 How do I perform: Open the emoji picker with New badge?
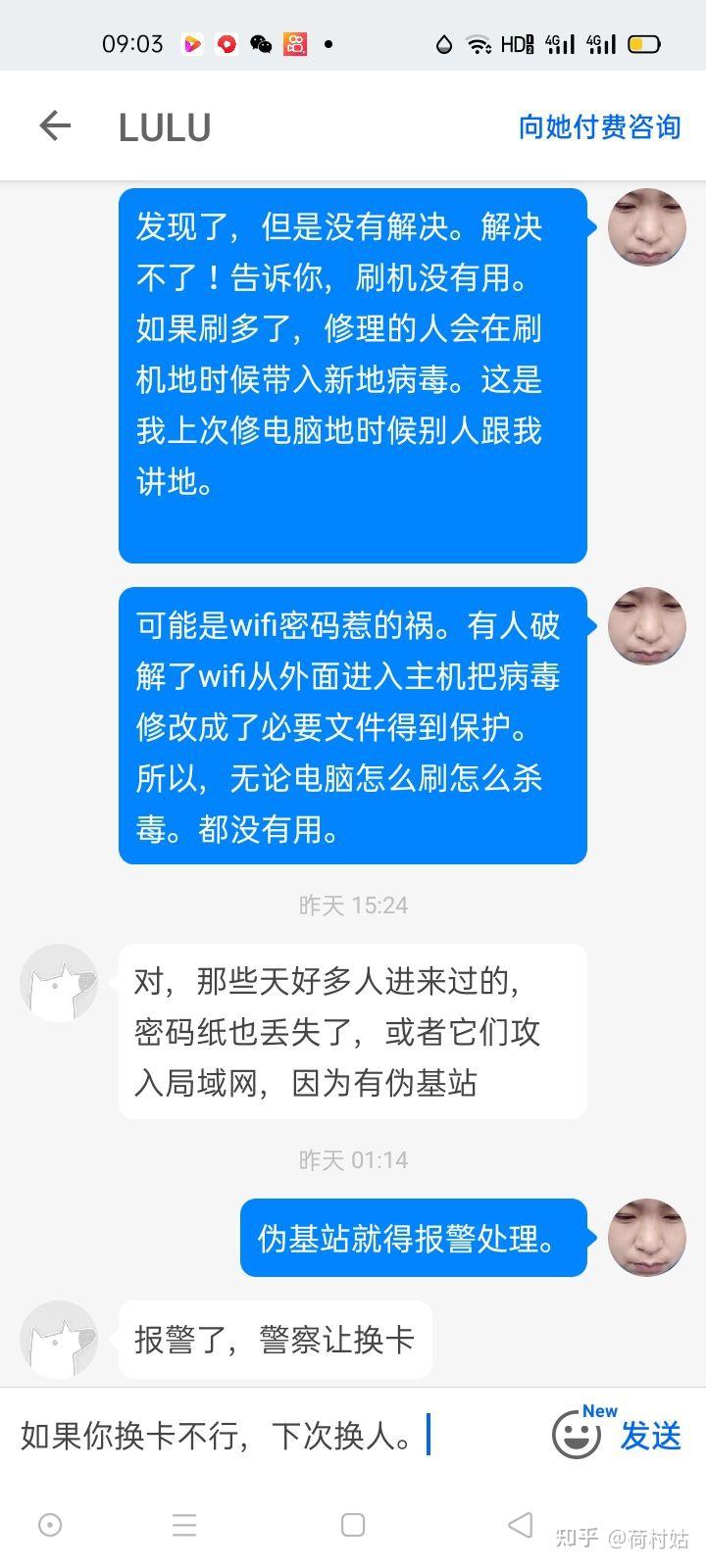[x=578, y=1434]
